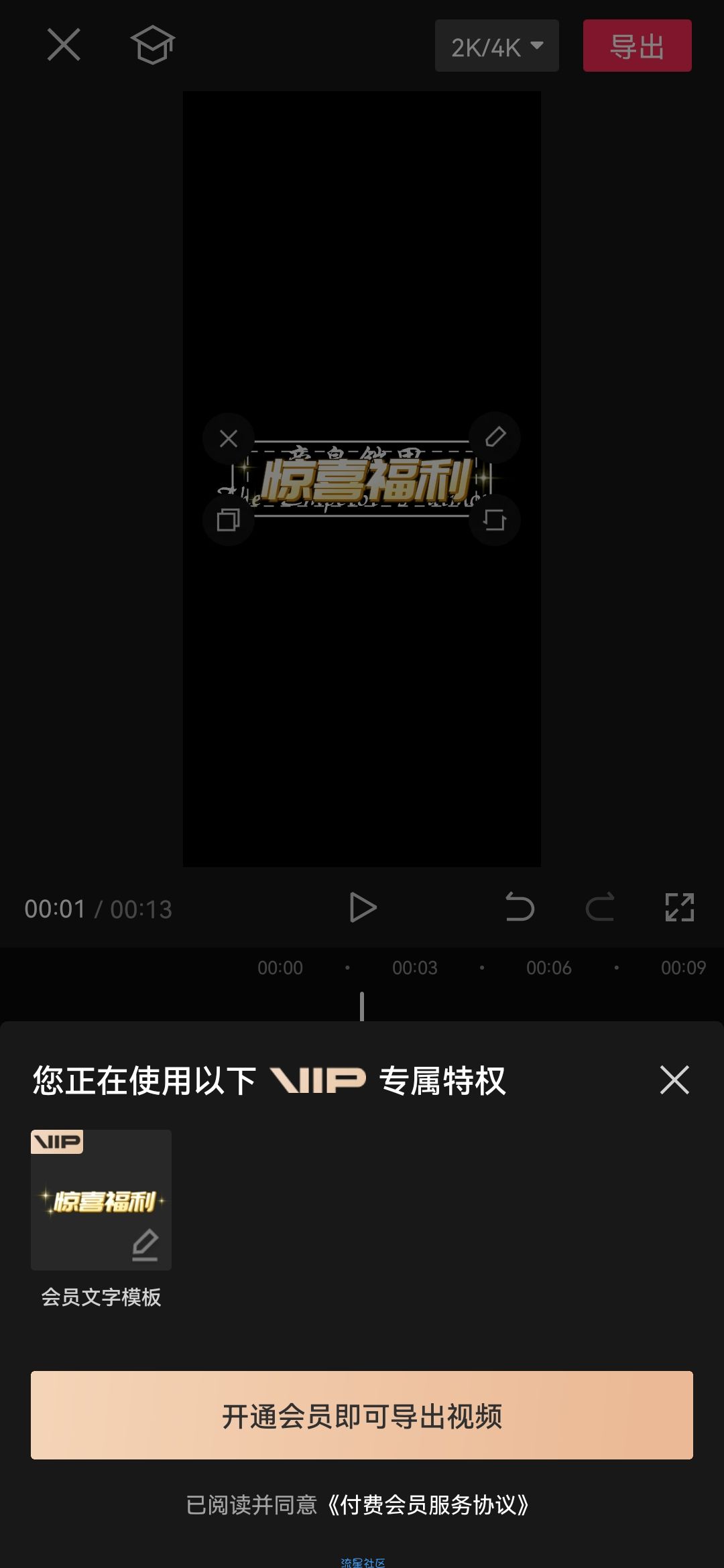This screenshot has height=1568, width=724.
Task: Delete the selected text sticker
Action: pos(229,439)
